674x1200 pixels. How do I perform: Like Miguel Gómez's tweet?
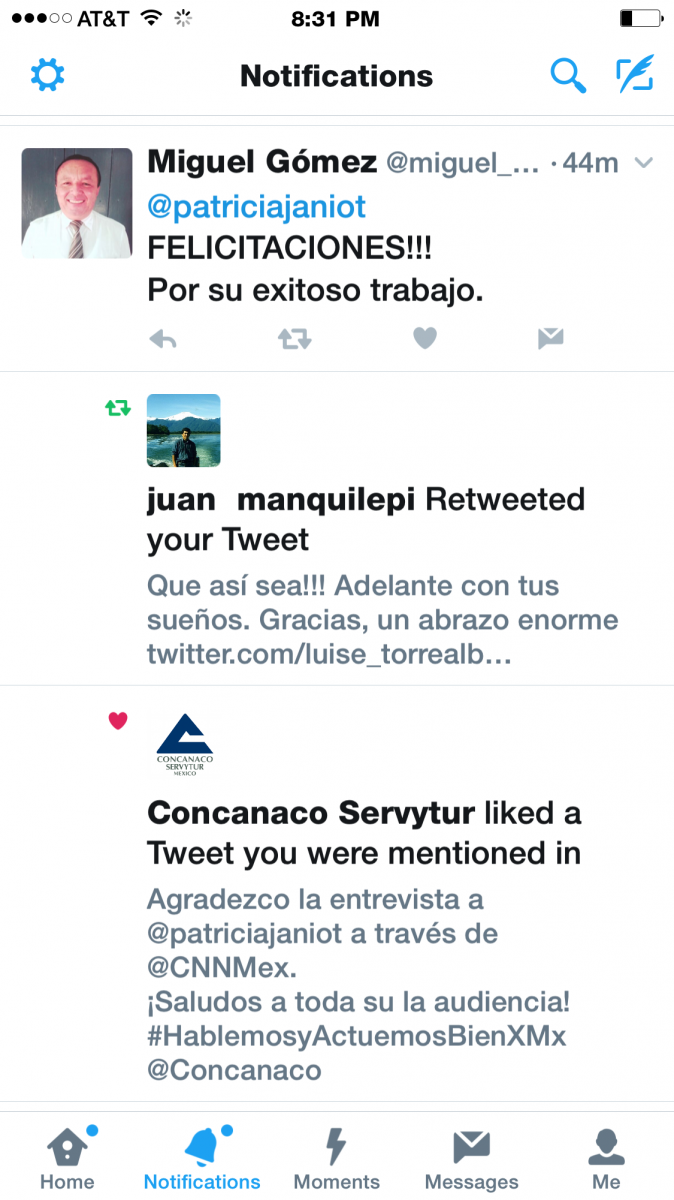425,339
